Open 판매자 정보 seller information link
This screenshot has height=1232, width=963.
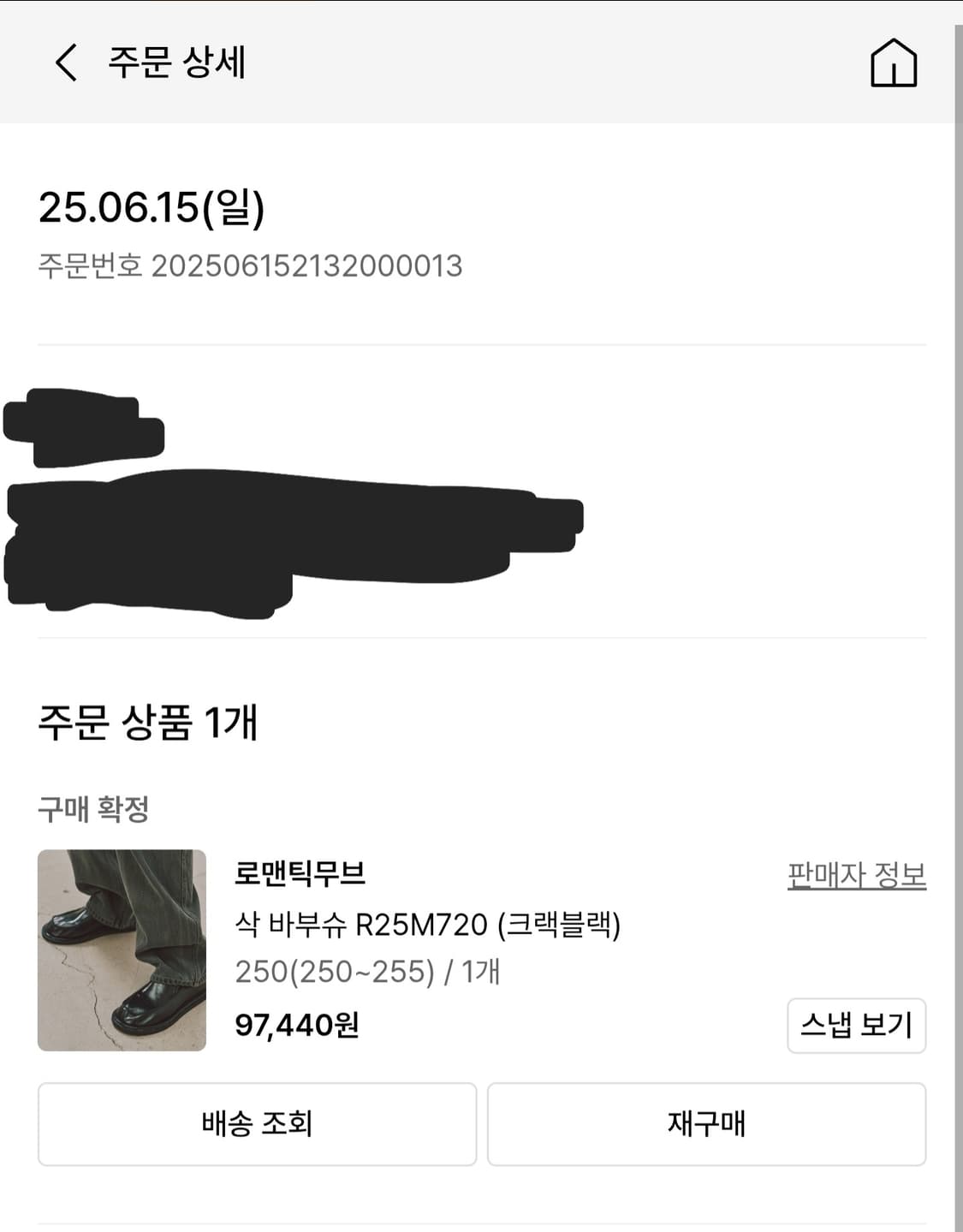click(857, 874)
